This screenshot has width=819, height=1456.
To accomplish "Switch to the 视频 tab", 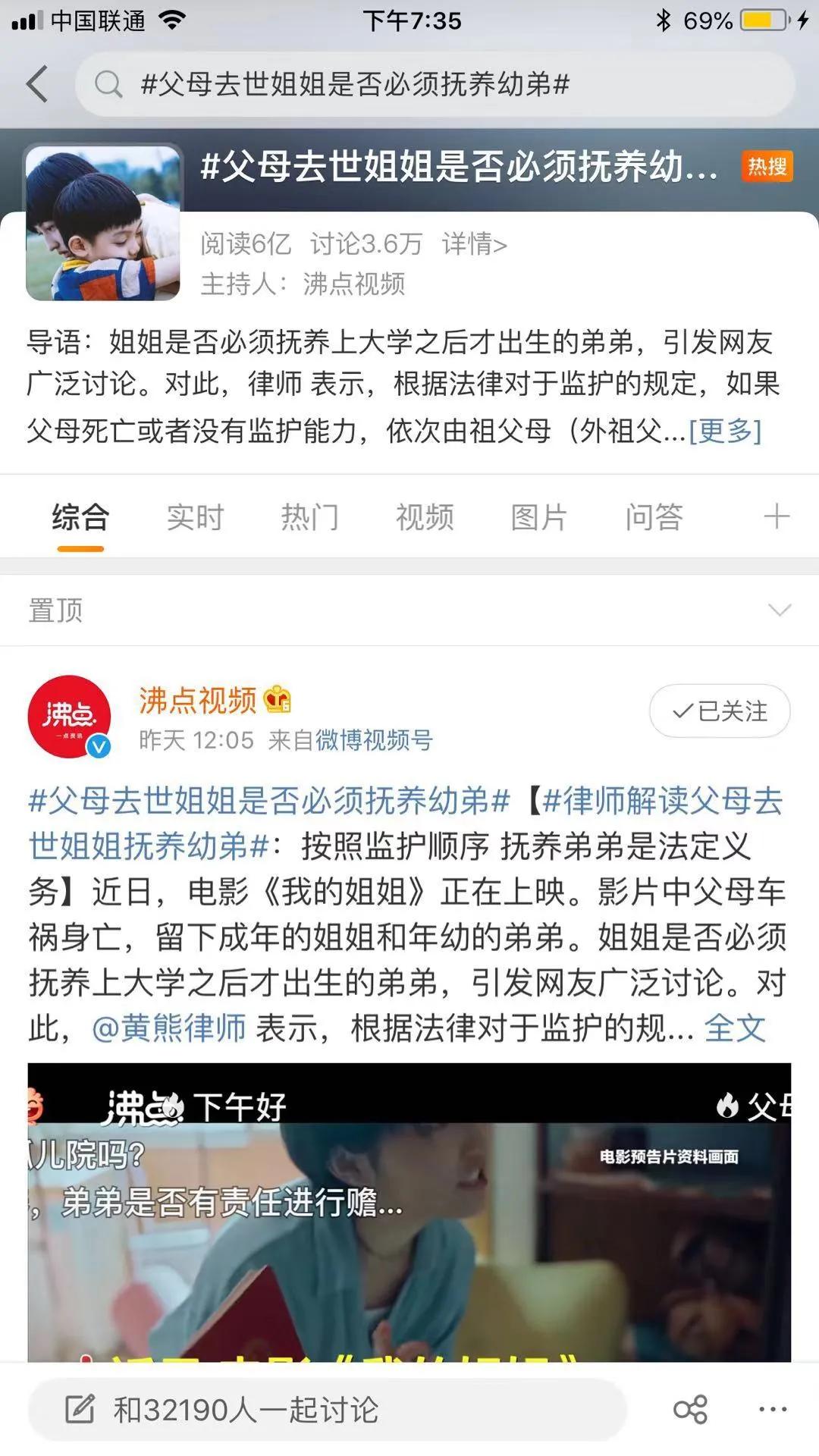I will [425, 517].
